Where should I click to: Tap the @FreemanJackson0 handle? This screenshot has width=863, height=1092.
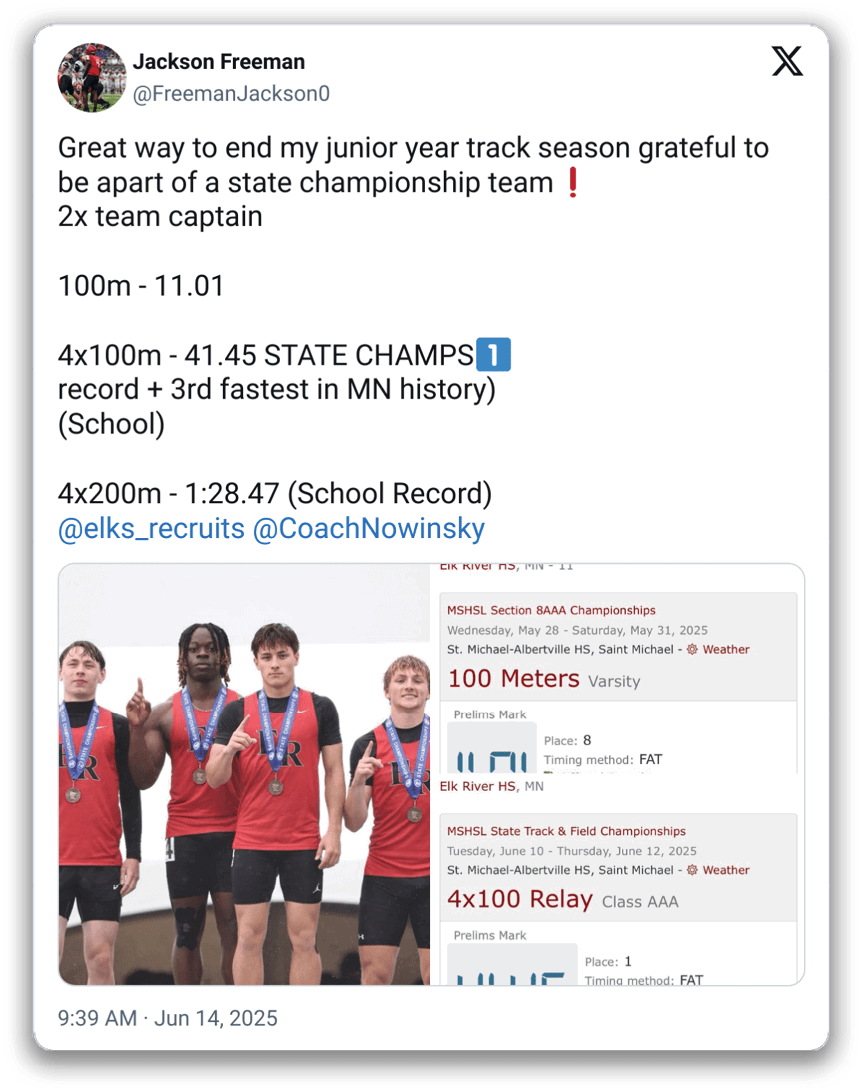point(231,94)
